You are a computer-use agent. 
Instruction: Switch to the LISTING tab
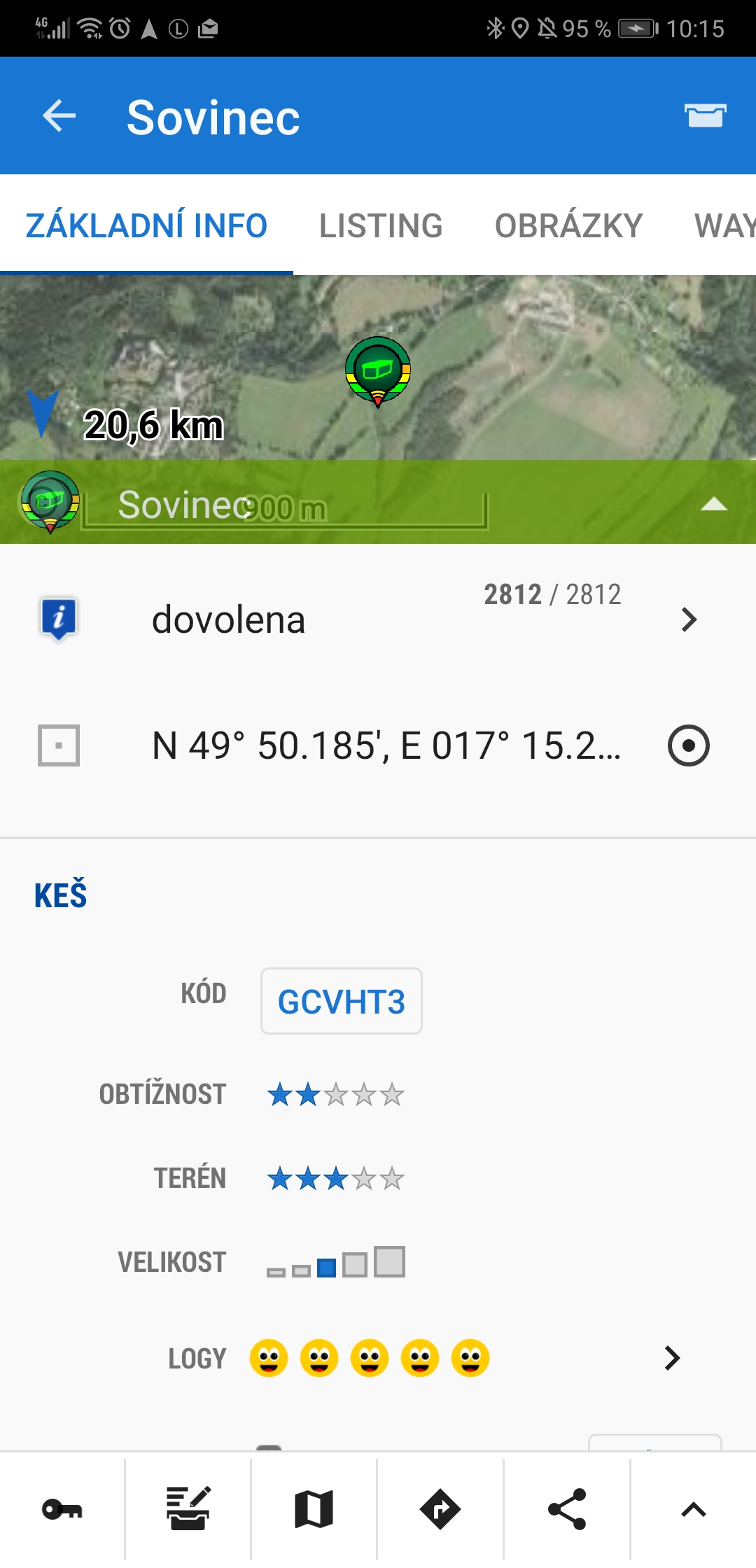(x=381, y=225)
